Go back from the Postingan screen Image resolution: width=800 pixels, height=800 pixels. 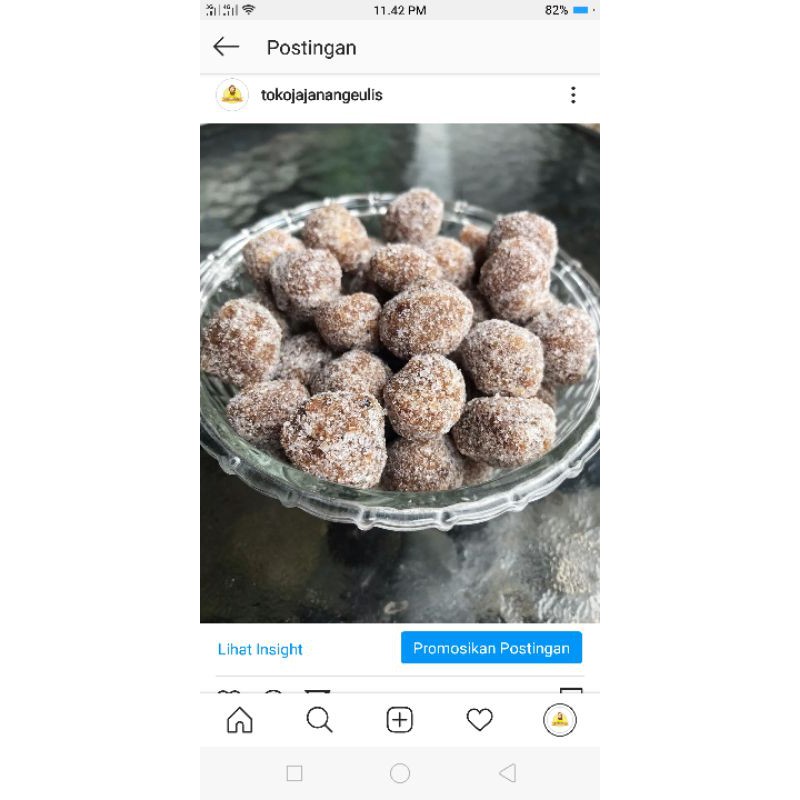[226, 47]
